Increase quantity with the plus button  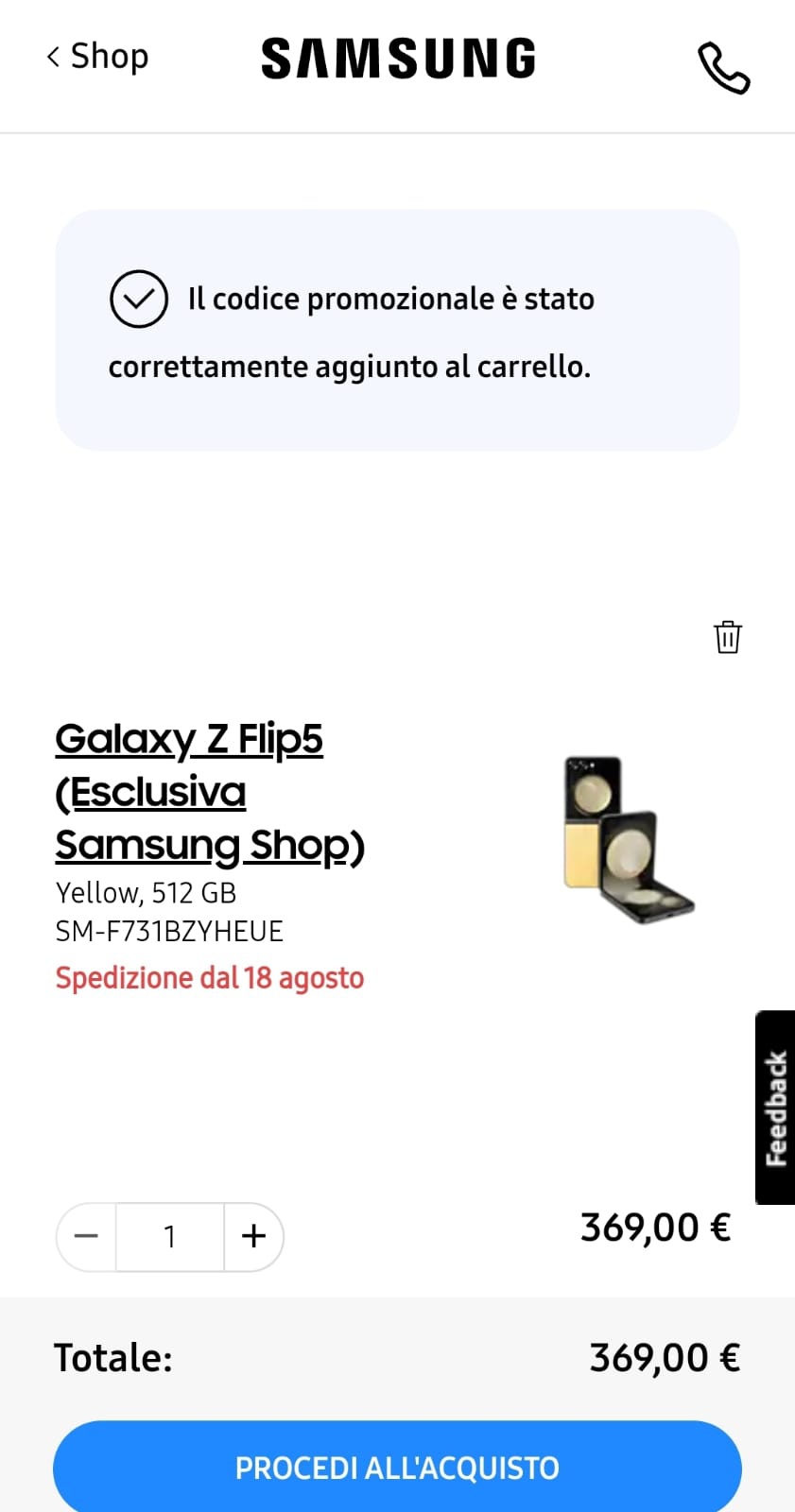(253, 1236)
